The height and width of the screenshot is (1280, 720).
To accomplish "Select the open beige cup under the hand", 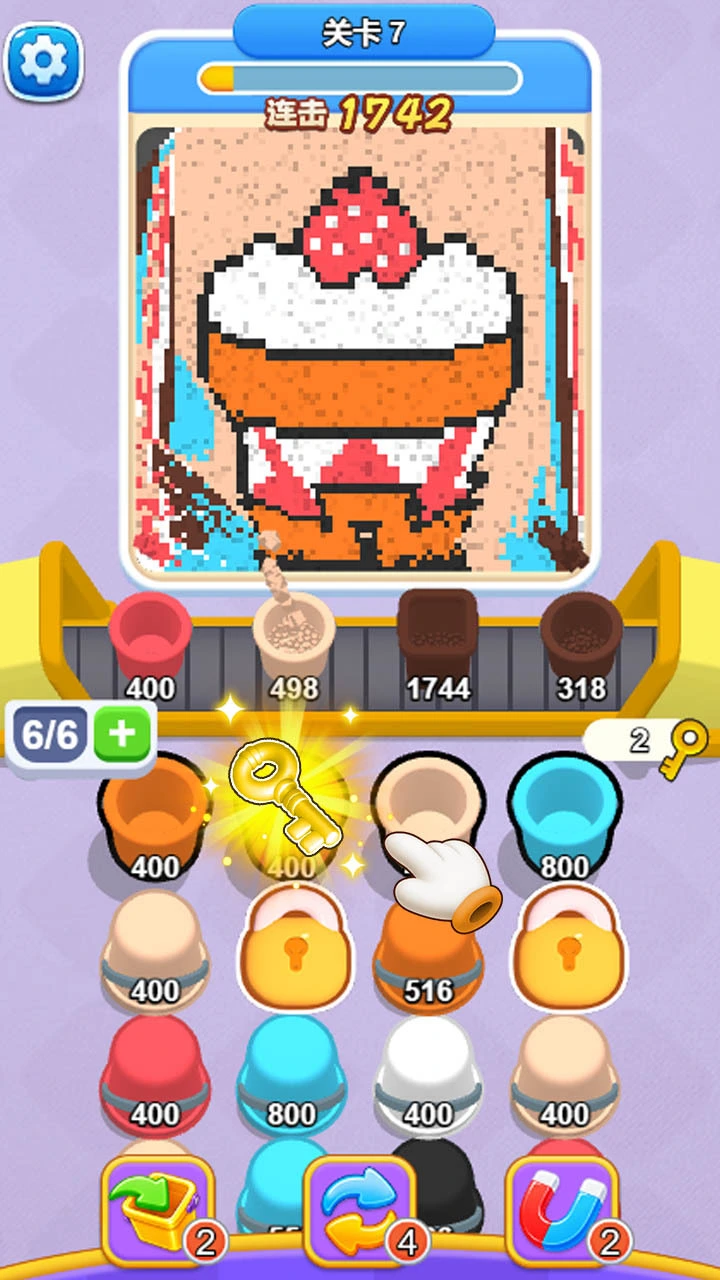I will tap(428, 810).
